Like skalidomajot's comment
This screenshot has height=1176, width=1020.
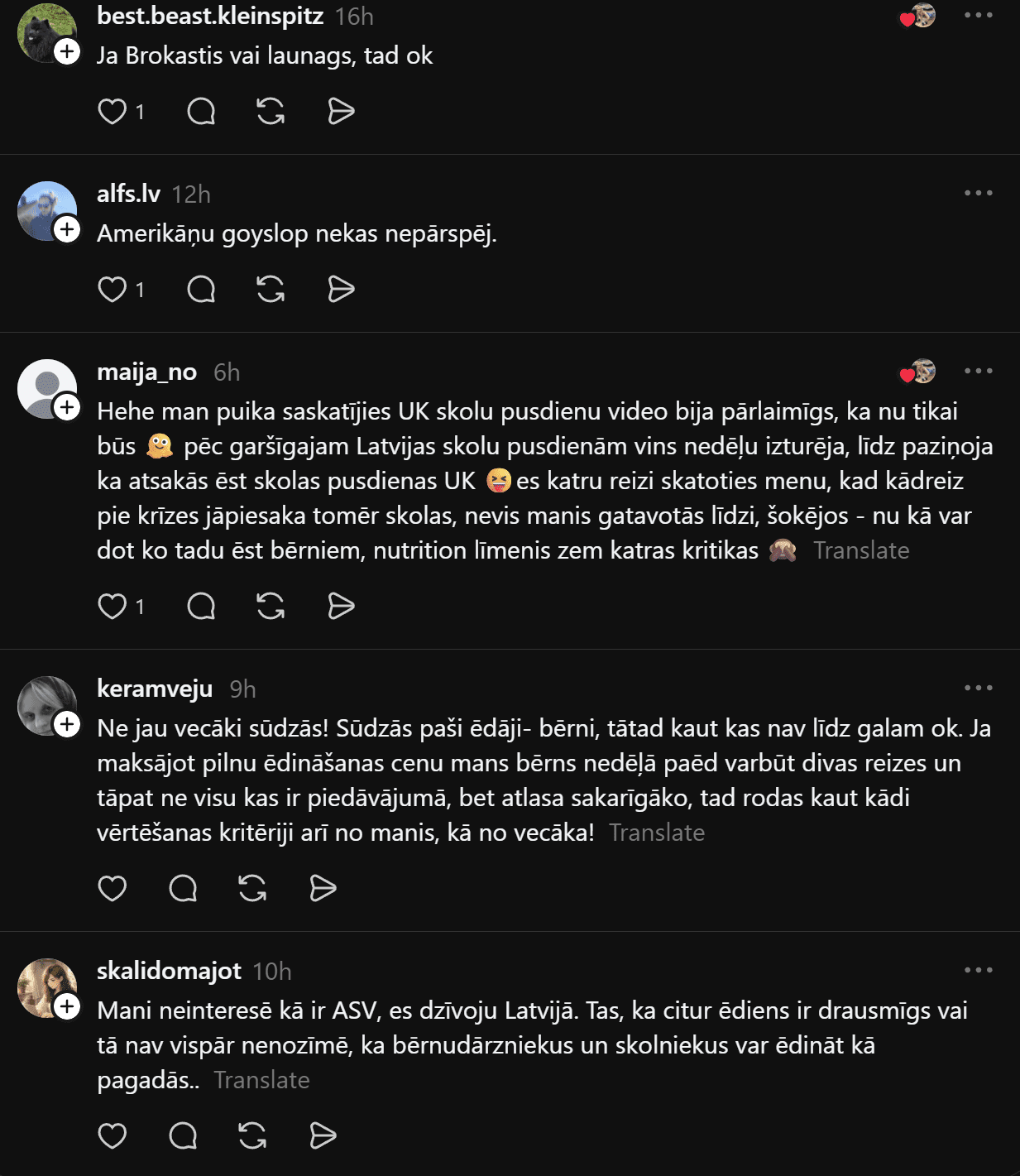coord(113,1136)
